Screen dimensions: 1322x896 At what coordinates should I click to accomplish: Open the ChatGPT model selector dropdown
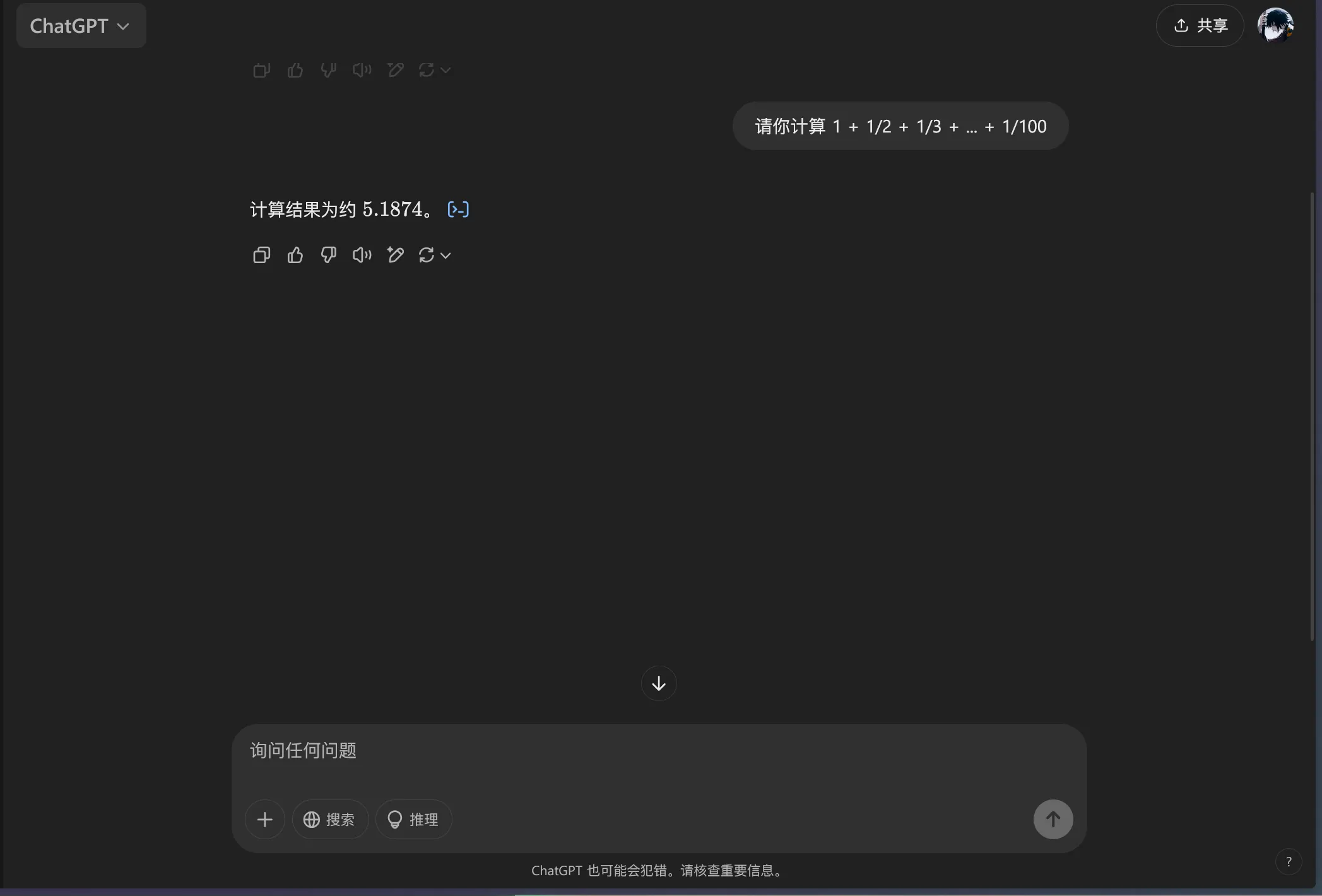(80, 26)
